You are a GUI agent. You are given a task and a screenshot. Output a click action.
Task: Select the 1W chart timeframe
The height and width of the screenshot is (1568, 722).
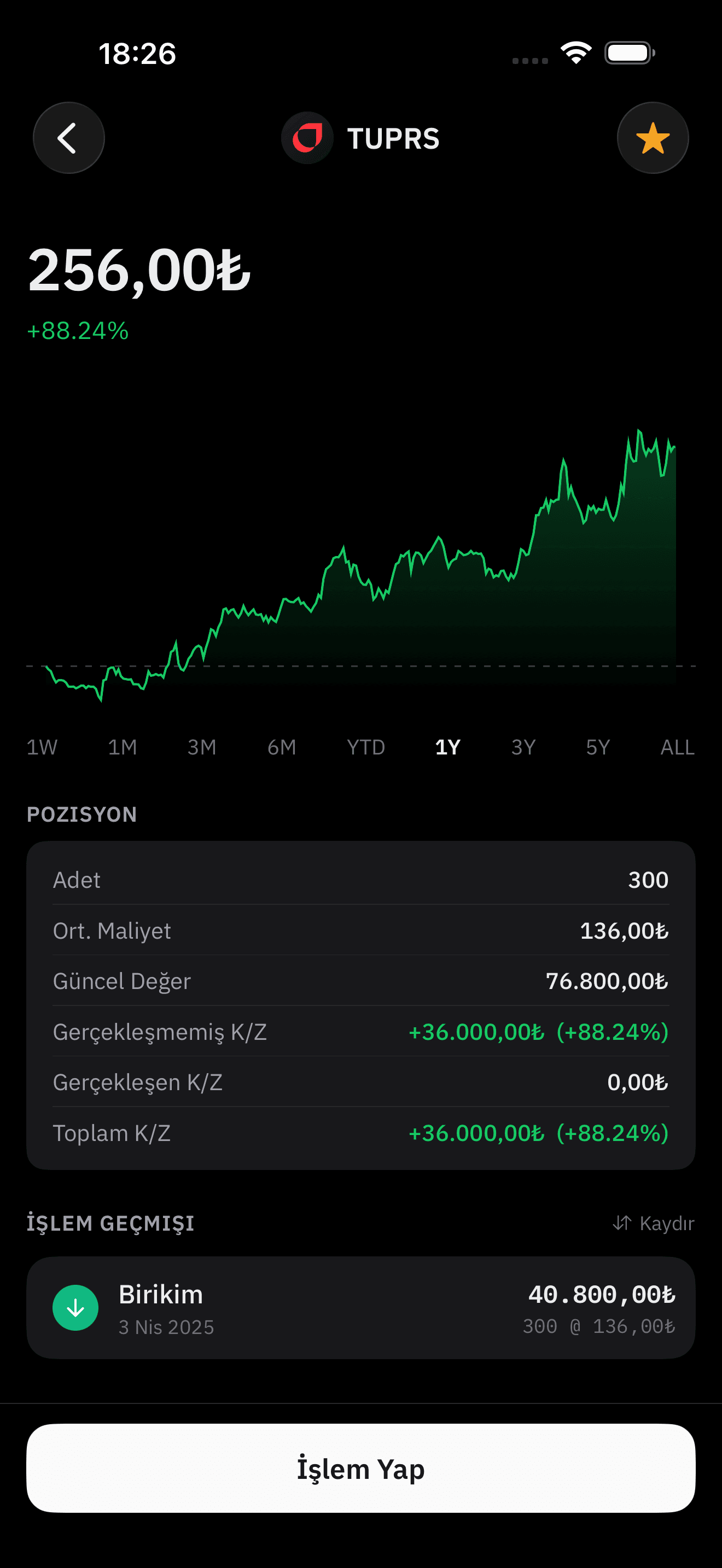pyautogui.click(x=40, y=747)
